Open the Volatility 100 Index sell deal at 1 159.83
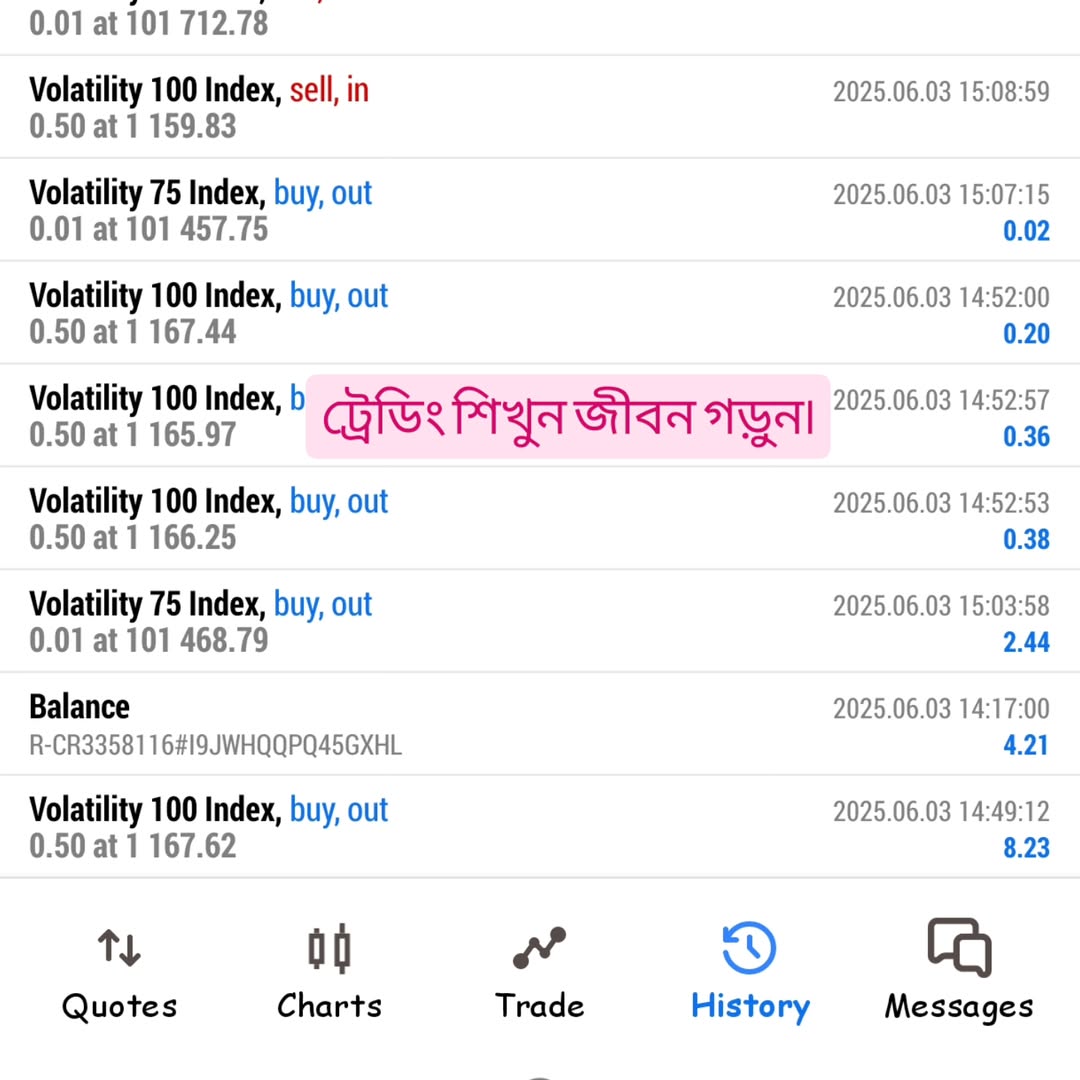This screenshot has height=1080, width=1080. coord(540,108)
